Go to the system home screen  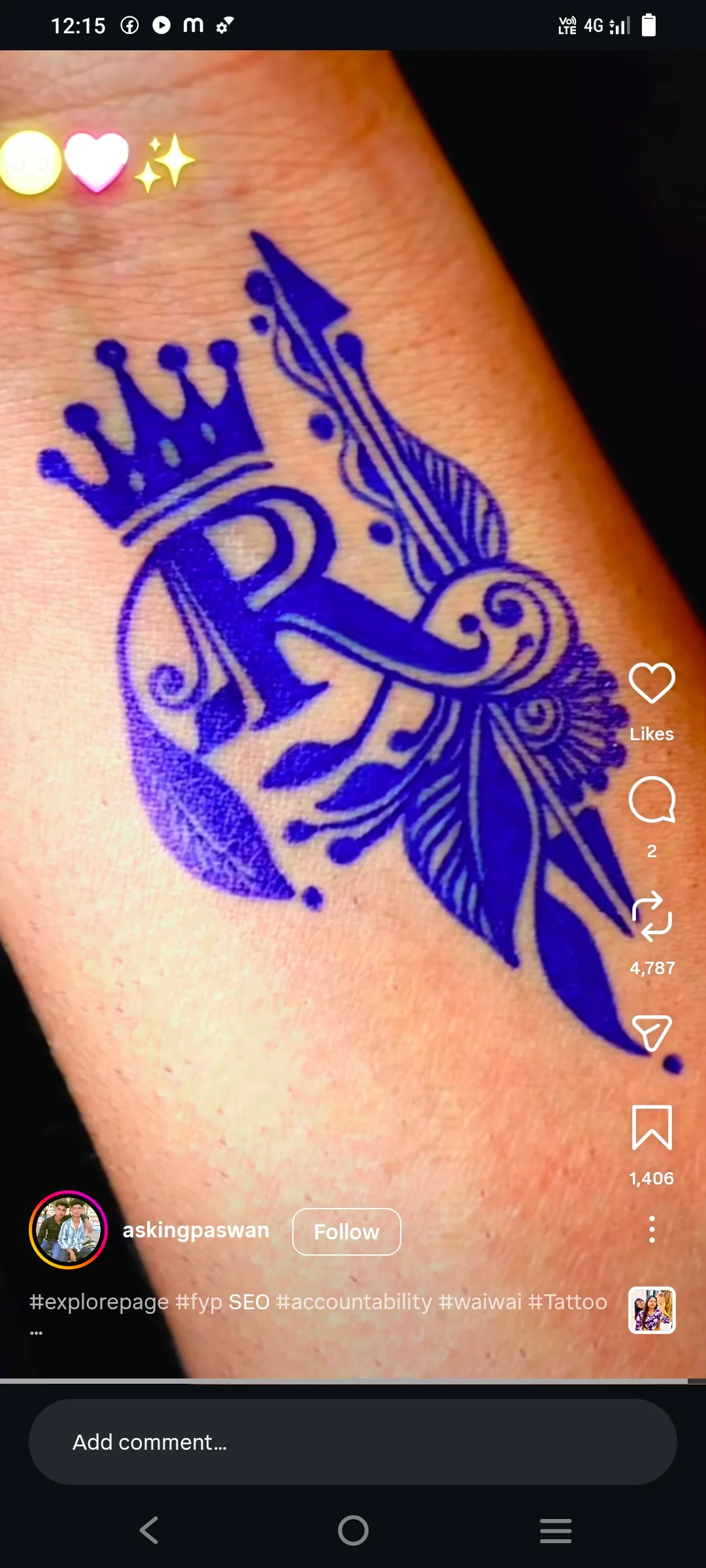pyautogui.click(x=353, y=1530)
